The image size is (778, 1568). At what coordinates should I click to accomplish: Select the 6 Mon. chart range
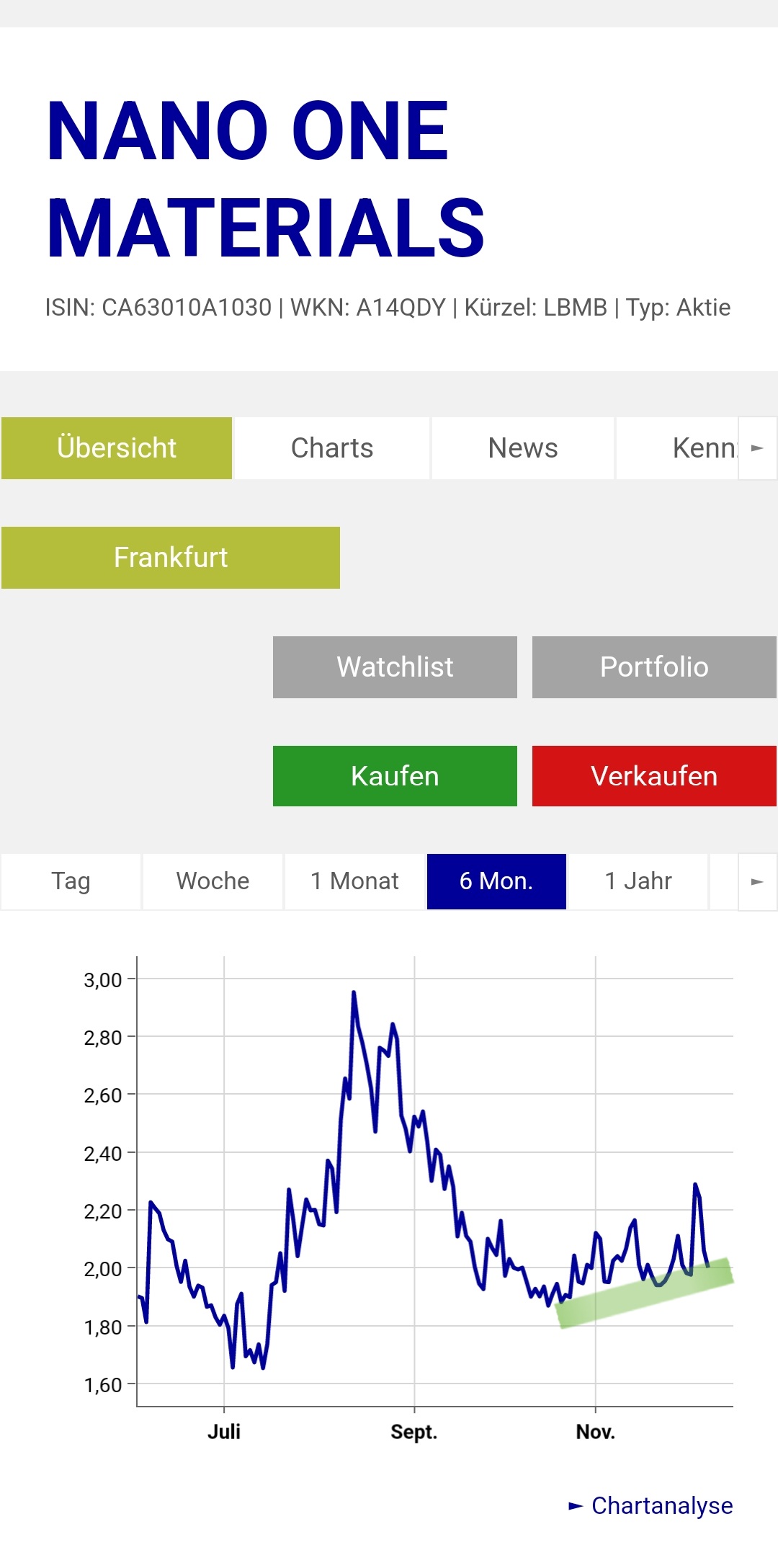496,881
